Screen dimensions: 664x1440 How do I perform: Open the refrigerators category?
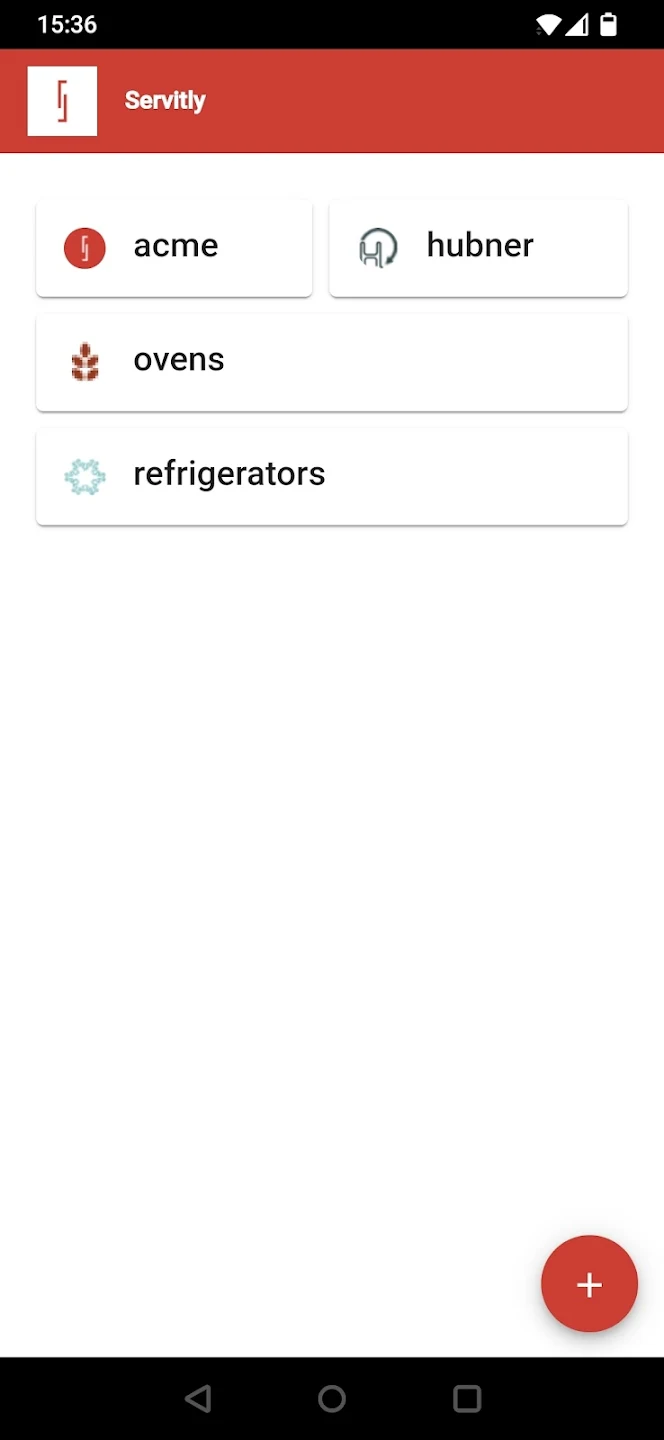click(x=331, y=475)
